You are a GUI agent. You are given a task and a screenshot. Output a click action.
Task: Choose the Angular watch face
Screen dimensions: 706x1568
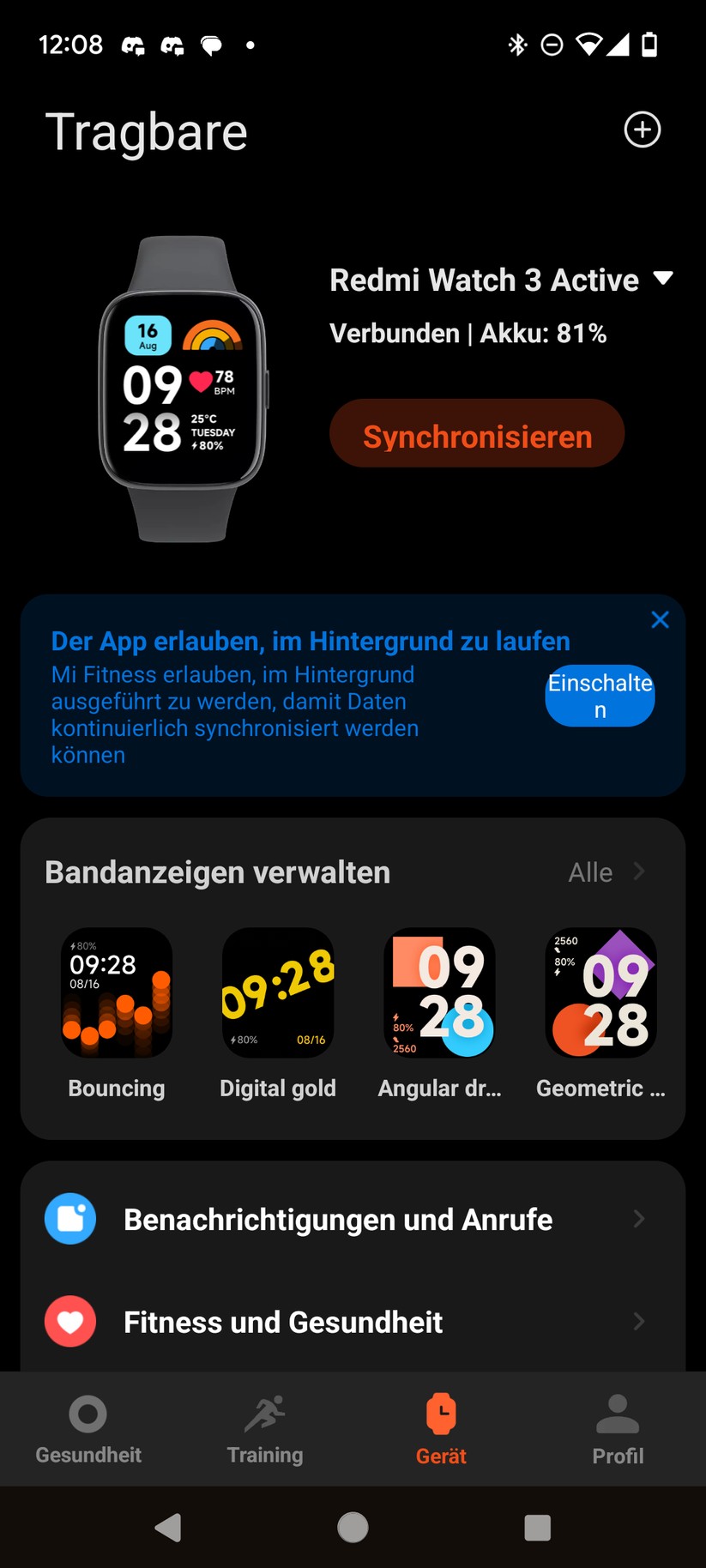click(x=439, y=993)
